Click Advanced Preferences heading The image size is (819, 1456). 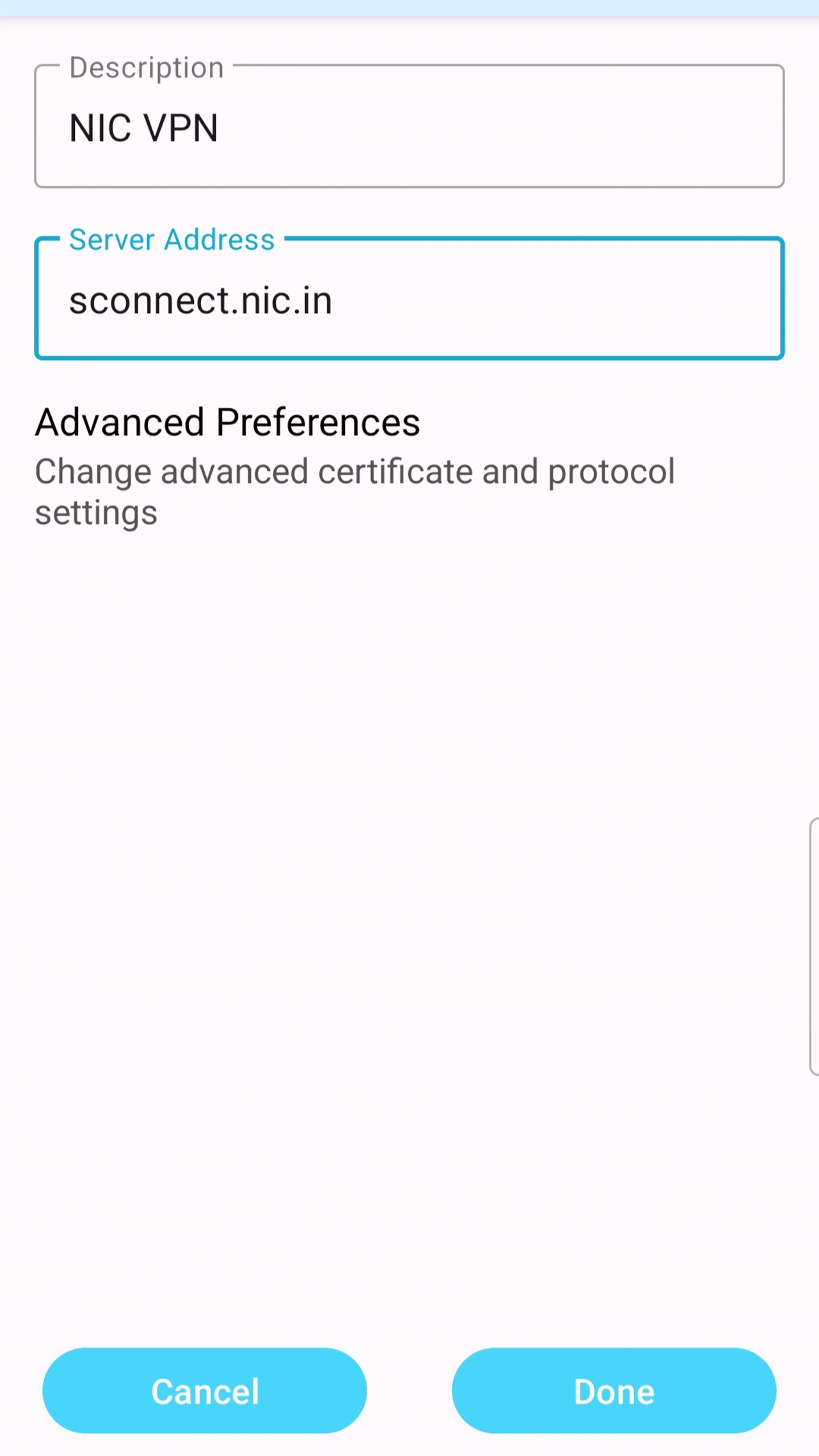pos(227,421)
